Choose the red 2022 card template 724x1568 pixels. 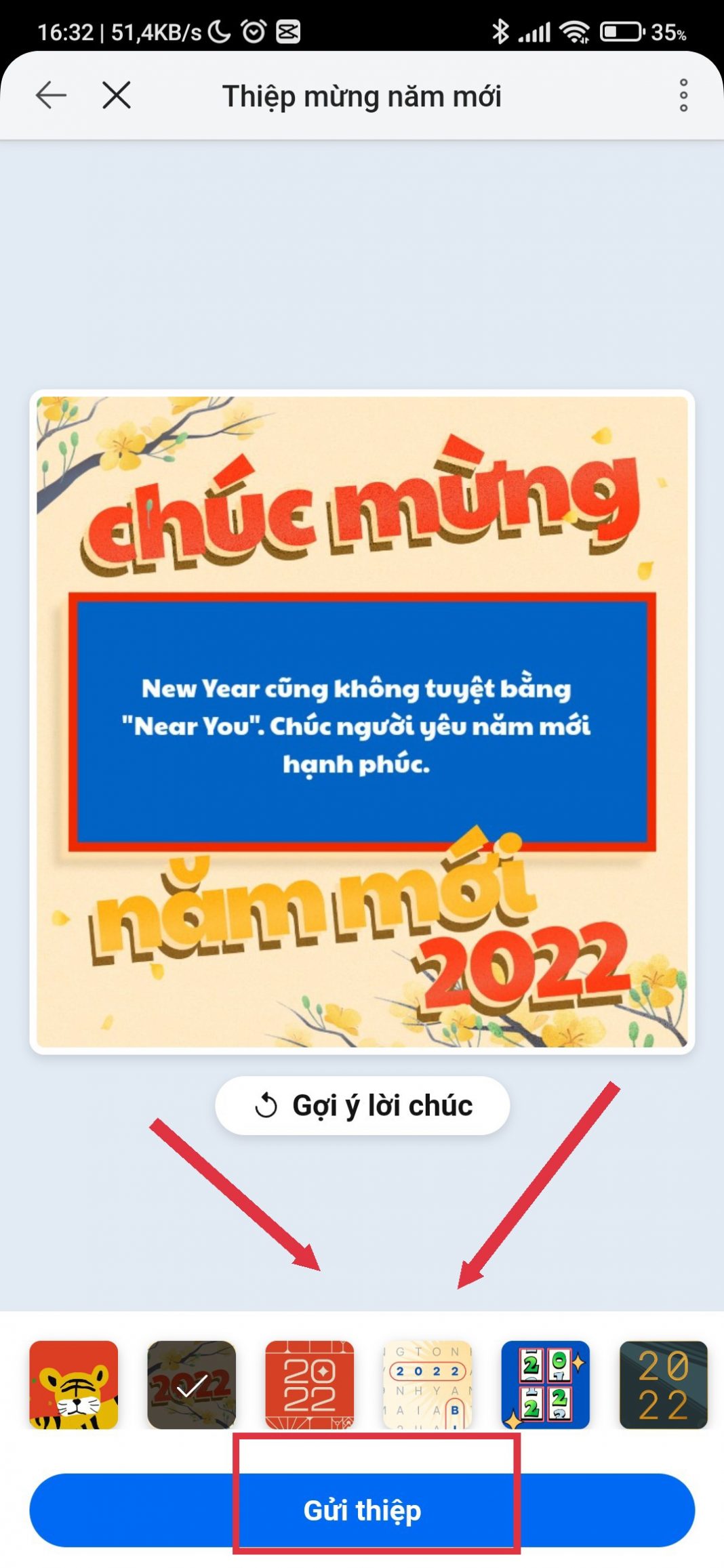[309, 1384]
